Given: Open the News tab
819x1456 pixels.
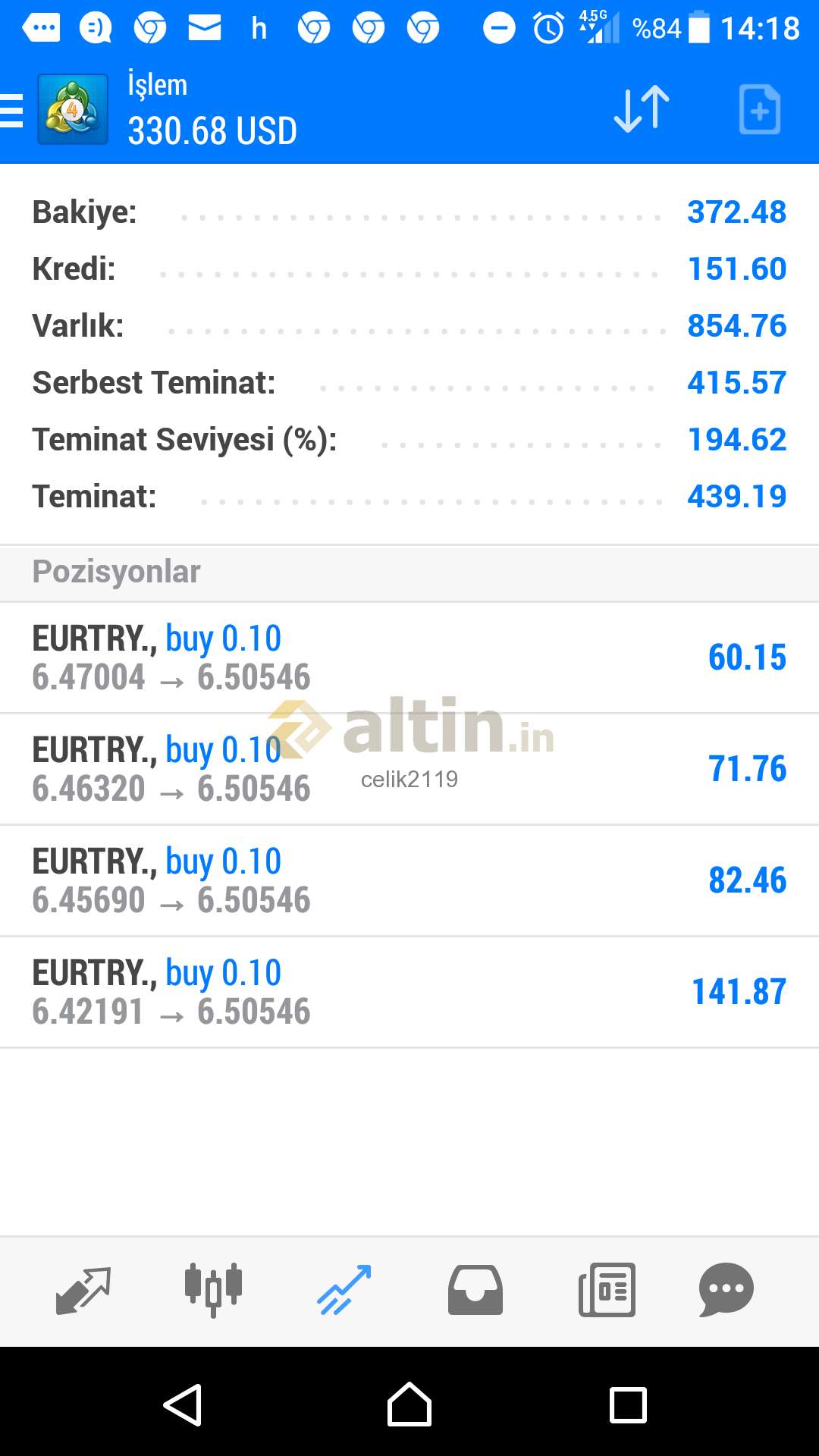Looking at the screenshot, I should (607, 1290).
